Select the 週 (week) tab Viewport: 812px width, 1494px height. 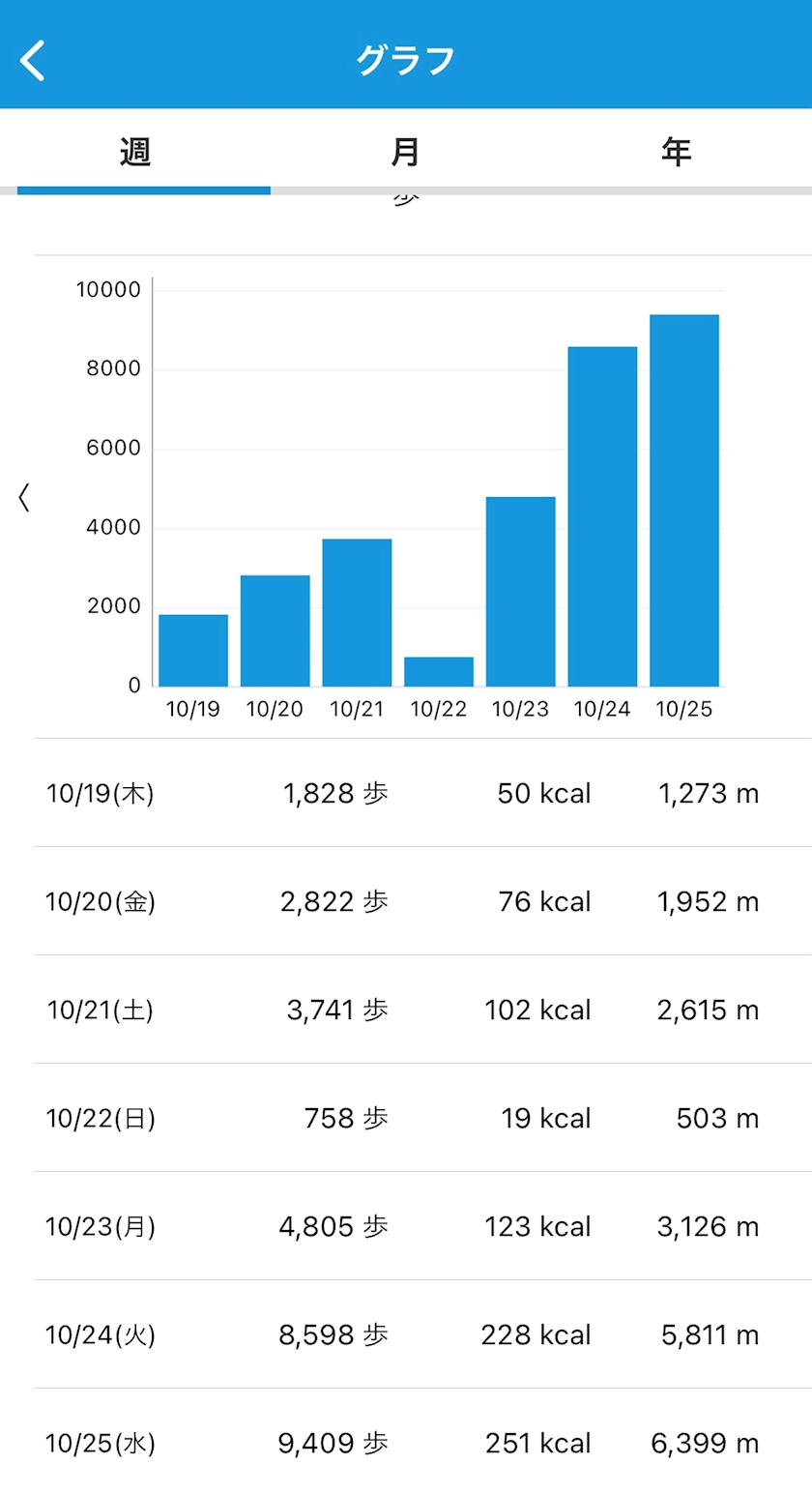(135, 152)
